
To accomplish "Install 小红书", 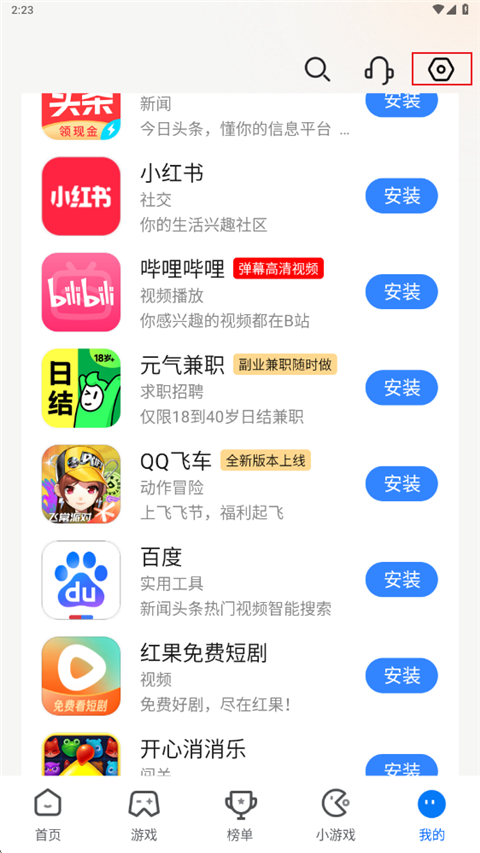I will tap(402, 196).
